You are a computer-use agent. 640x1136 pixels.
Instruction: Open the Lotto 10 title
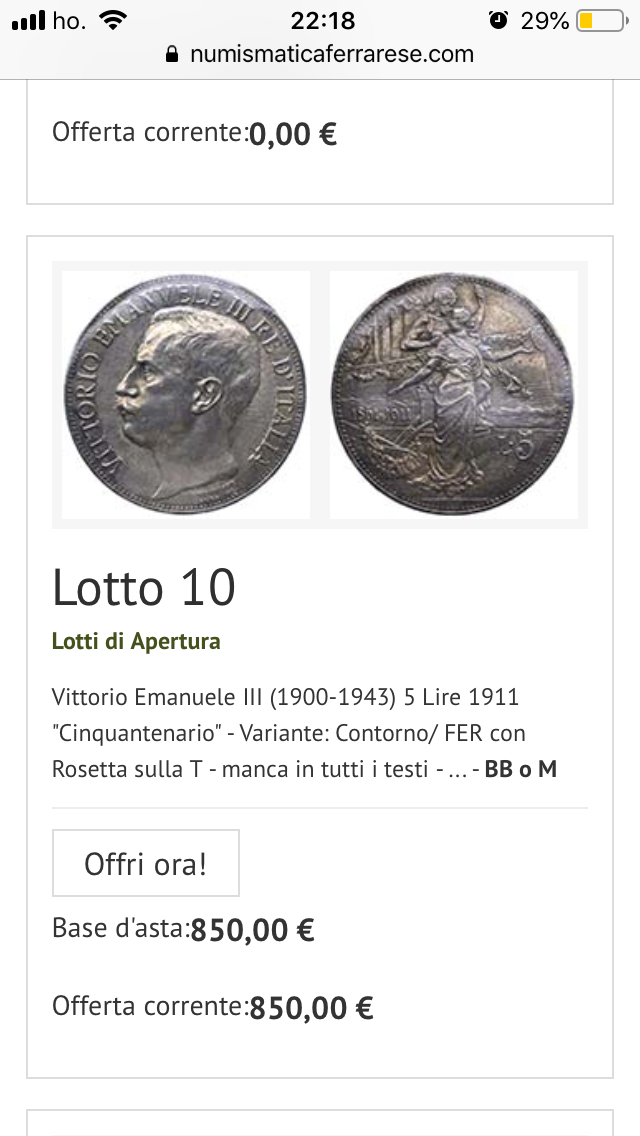click(x=144, y=588)
